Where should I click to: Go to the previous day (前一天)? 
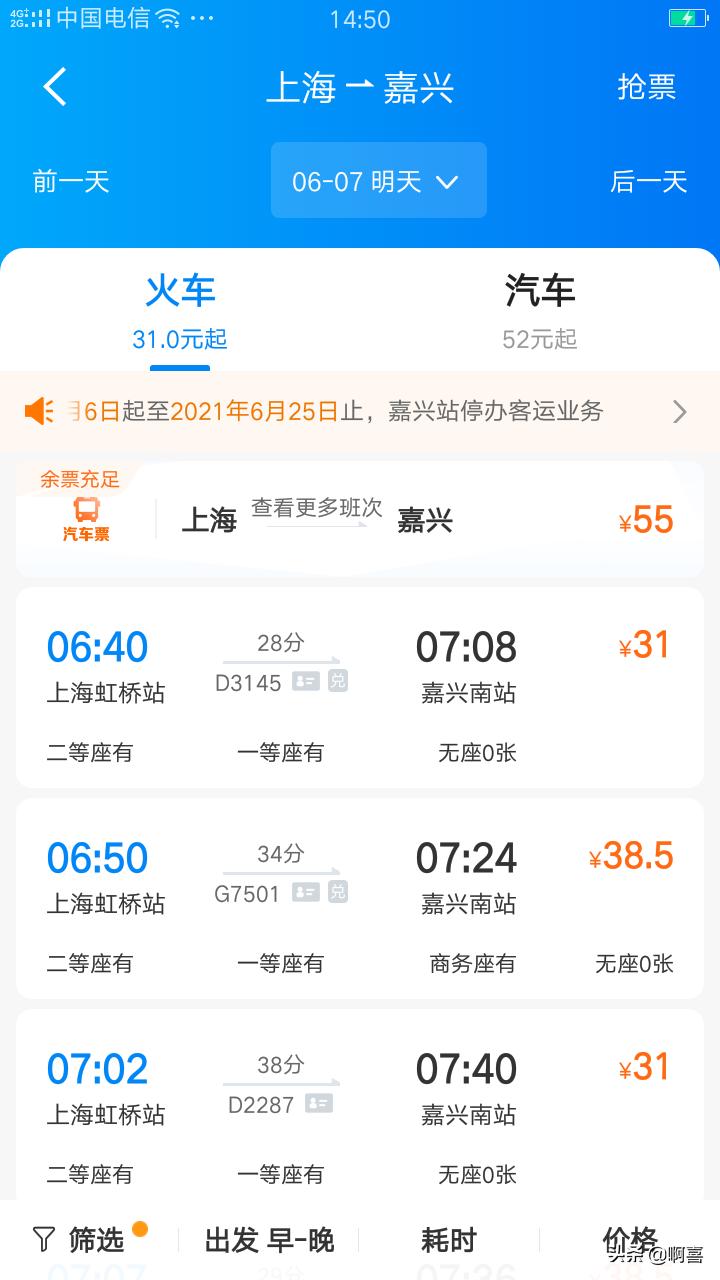tap(70, 181)
